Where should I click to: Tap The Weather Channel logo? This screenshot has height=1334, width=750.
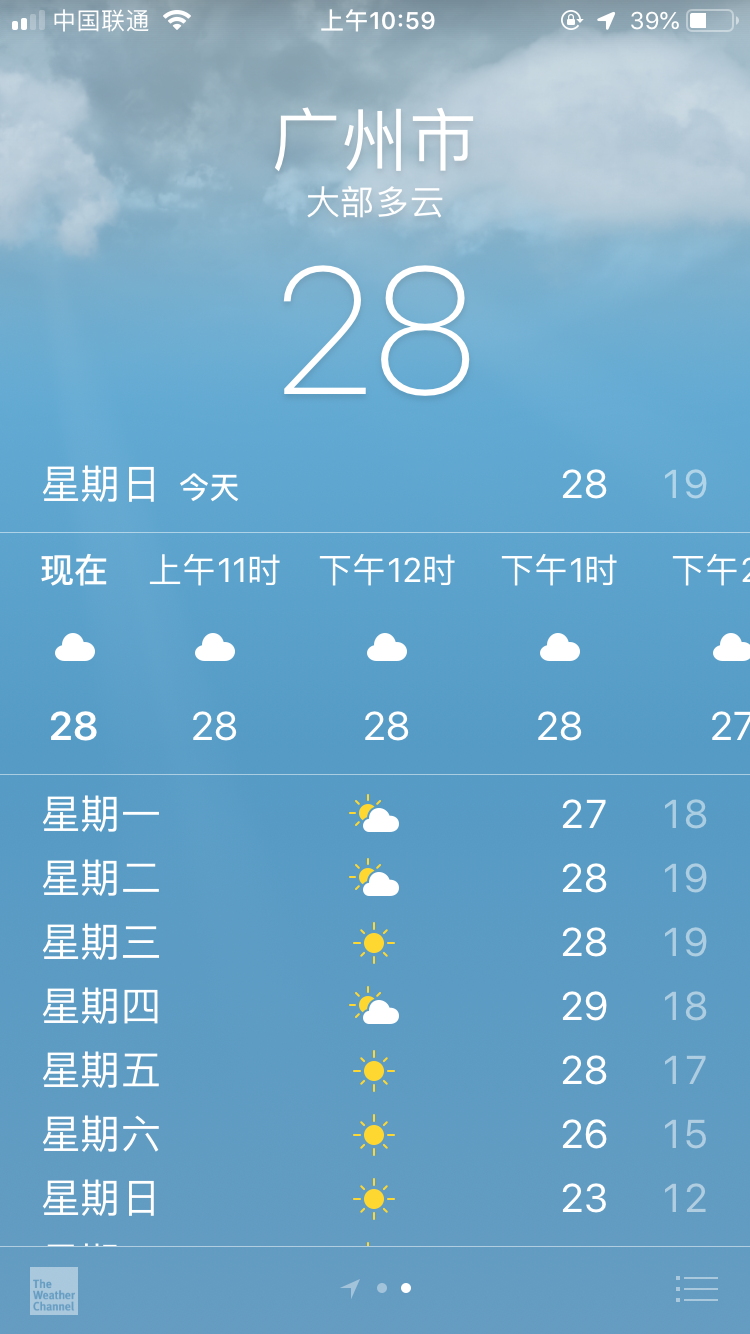[51, 1291]
